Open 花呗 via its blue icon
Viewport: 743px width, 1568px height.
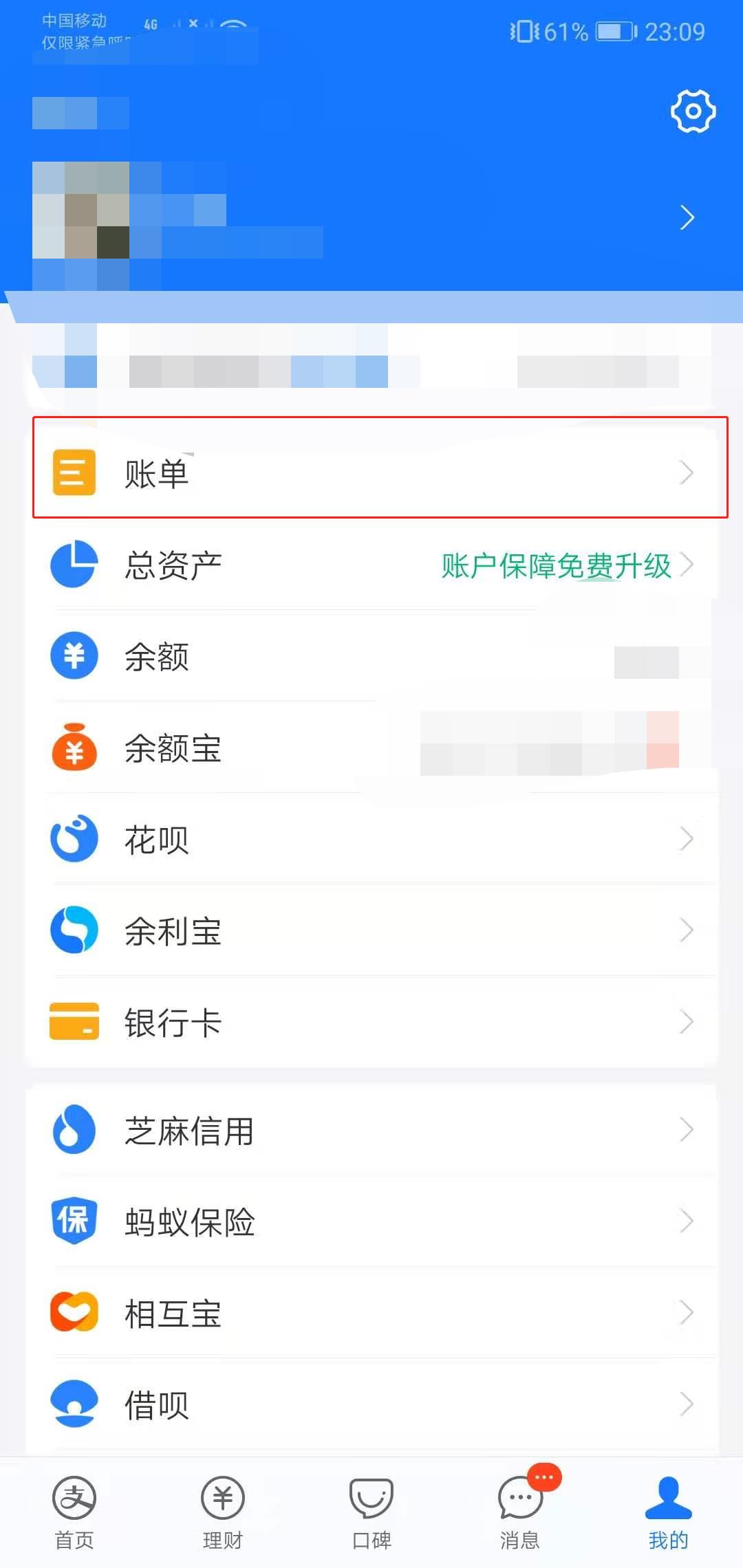click(x=74, y=839)
